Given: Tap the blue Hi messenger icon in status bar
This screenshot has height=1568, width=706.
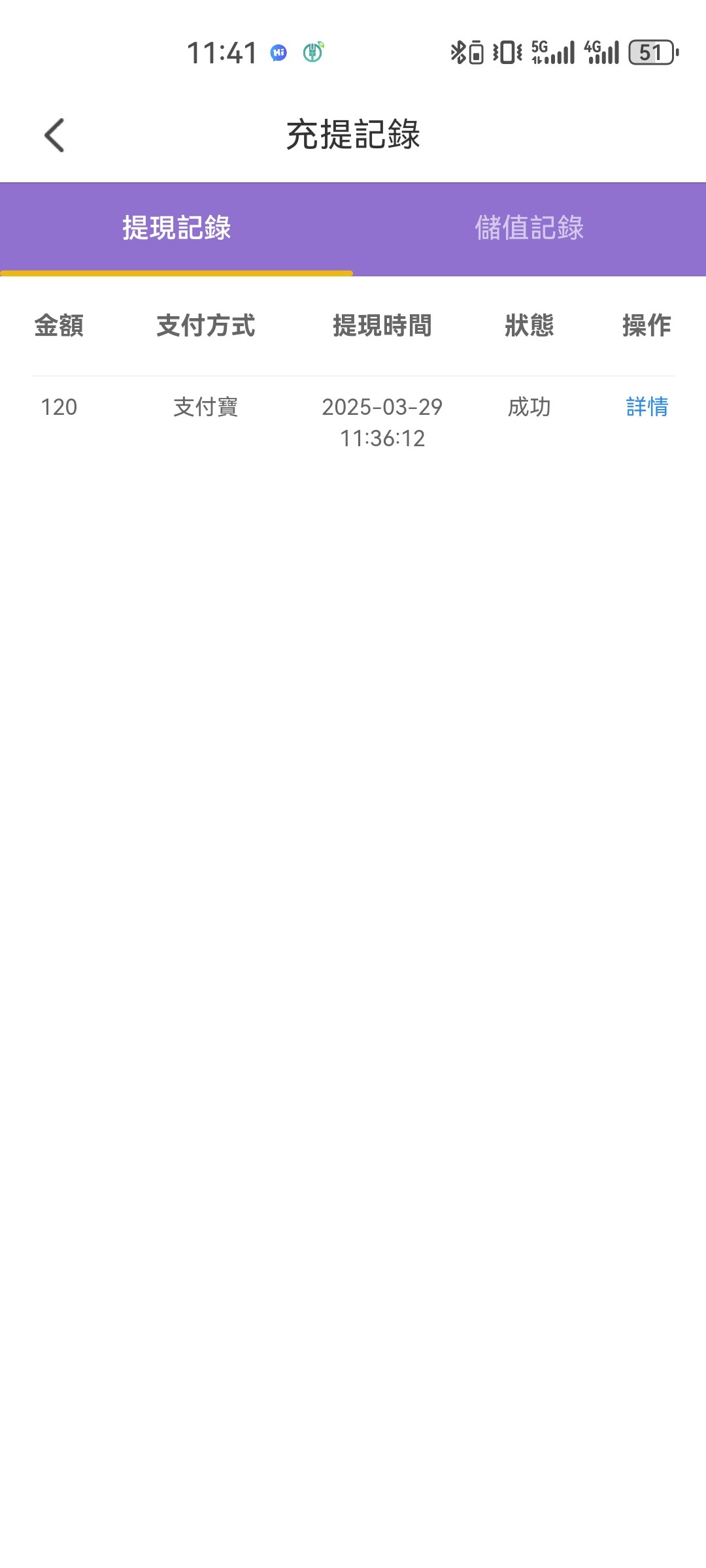Looking at the screenshot, I should pyautogui.click(x=277, y=54).
